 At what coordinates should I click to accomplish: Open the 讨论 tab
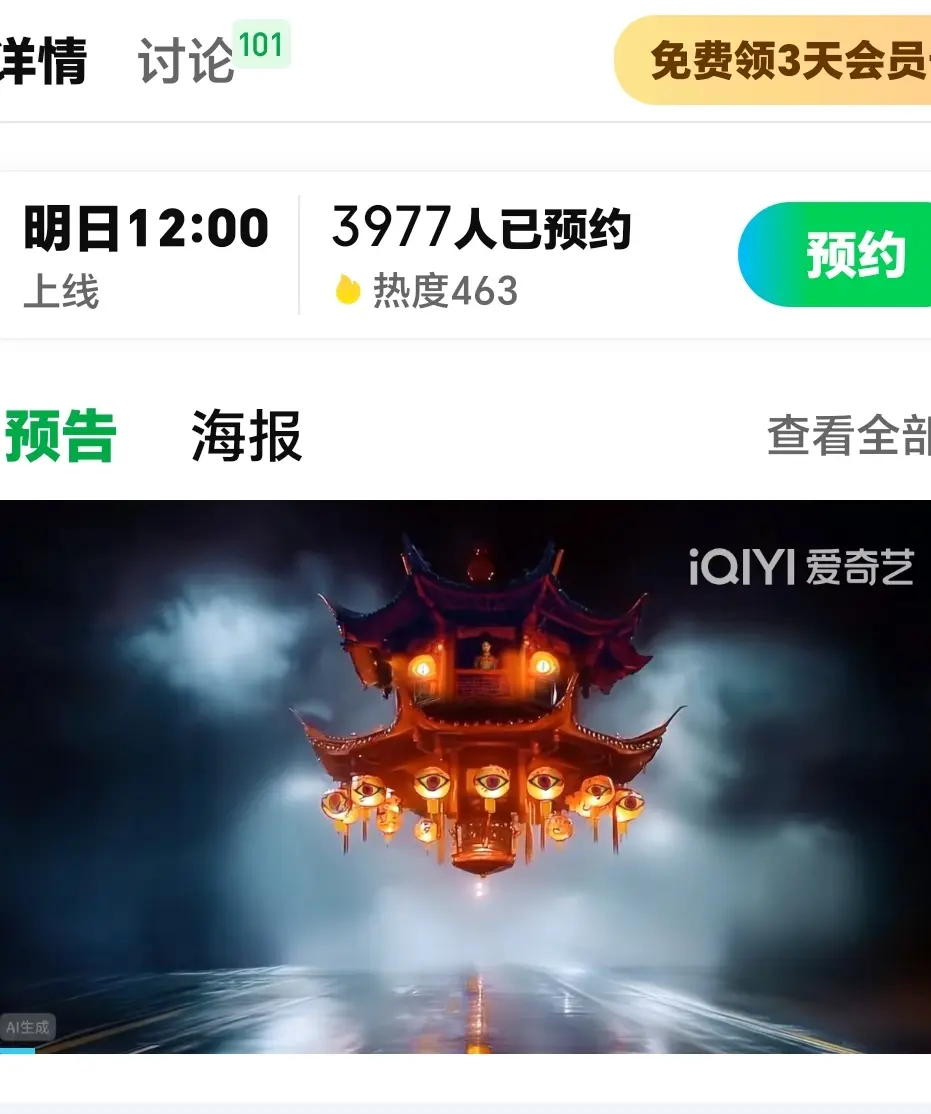tap(188, 62)
